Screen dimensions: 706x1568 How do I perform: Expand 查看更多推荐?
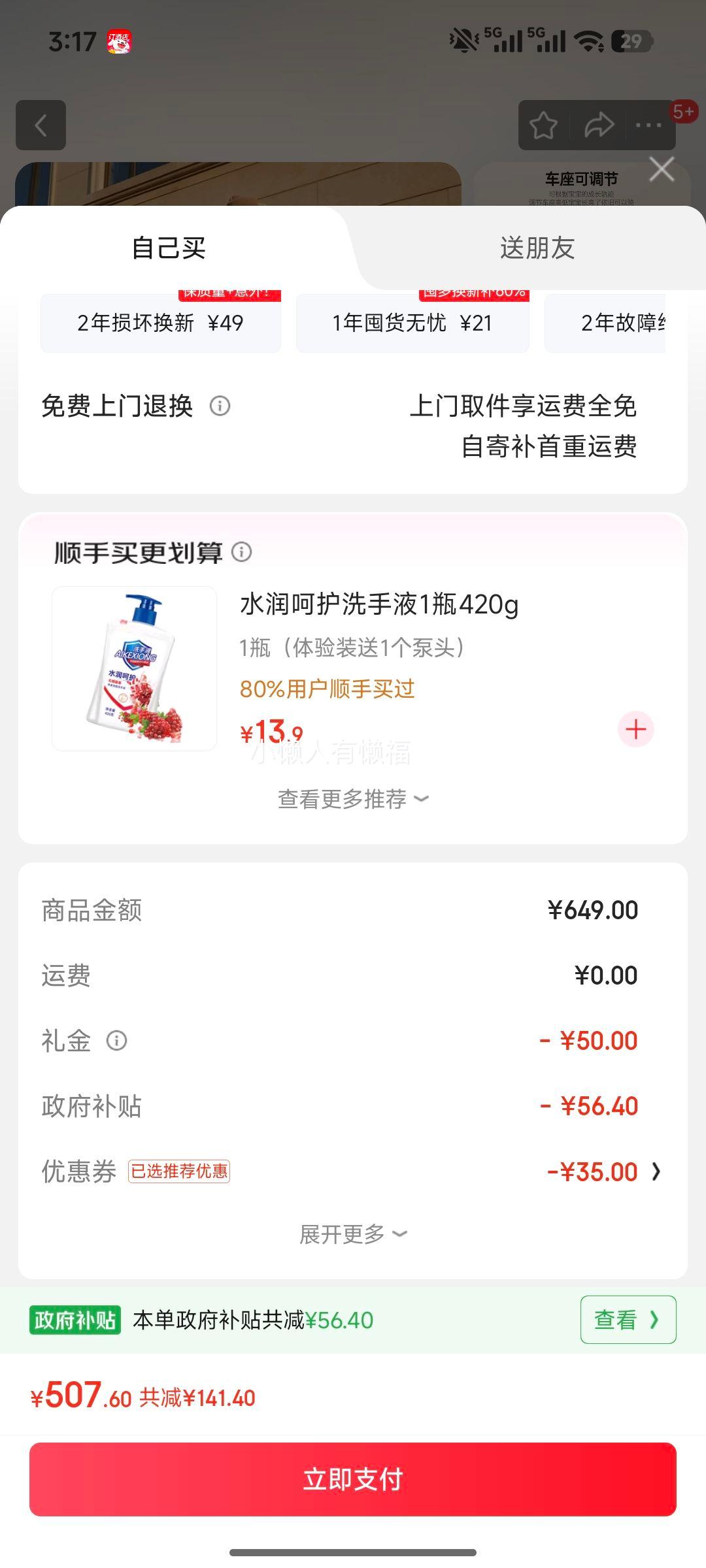tap(353, 799)
